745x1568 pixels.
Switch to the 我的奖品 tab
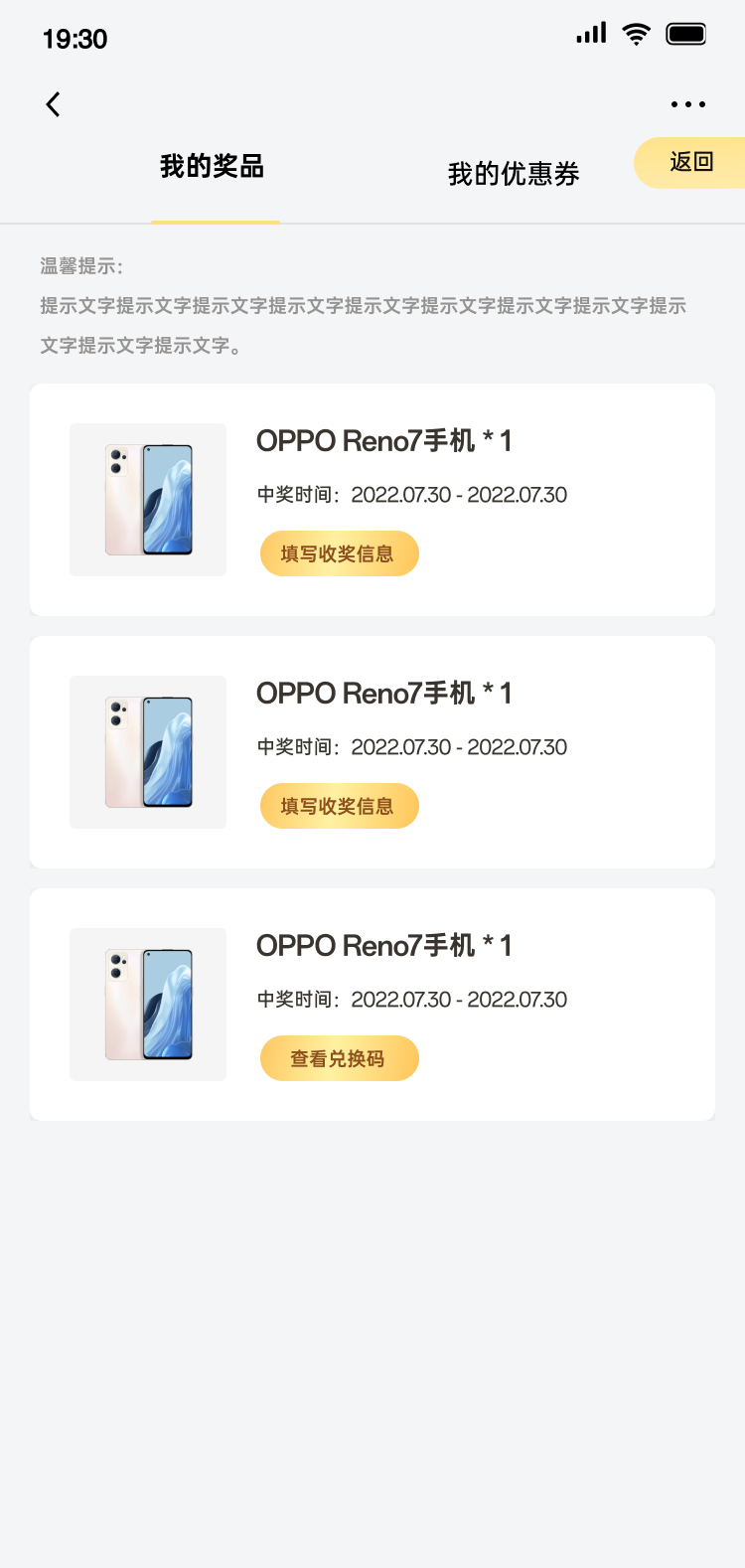[213, 167]
